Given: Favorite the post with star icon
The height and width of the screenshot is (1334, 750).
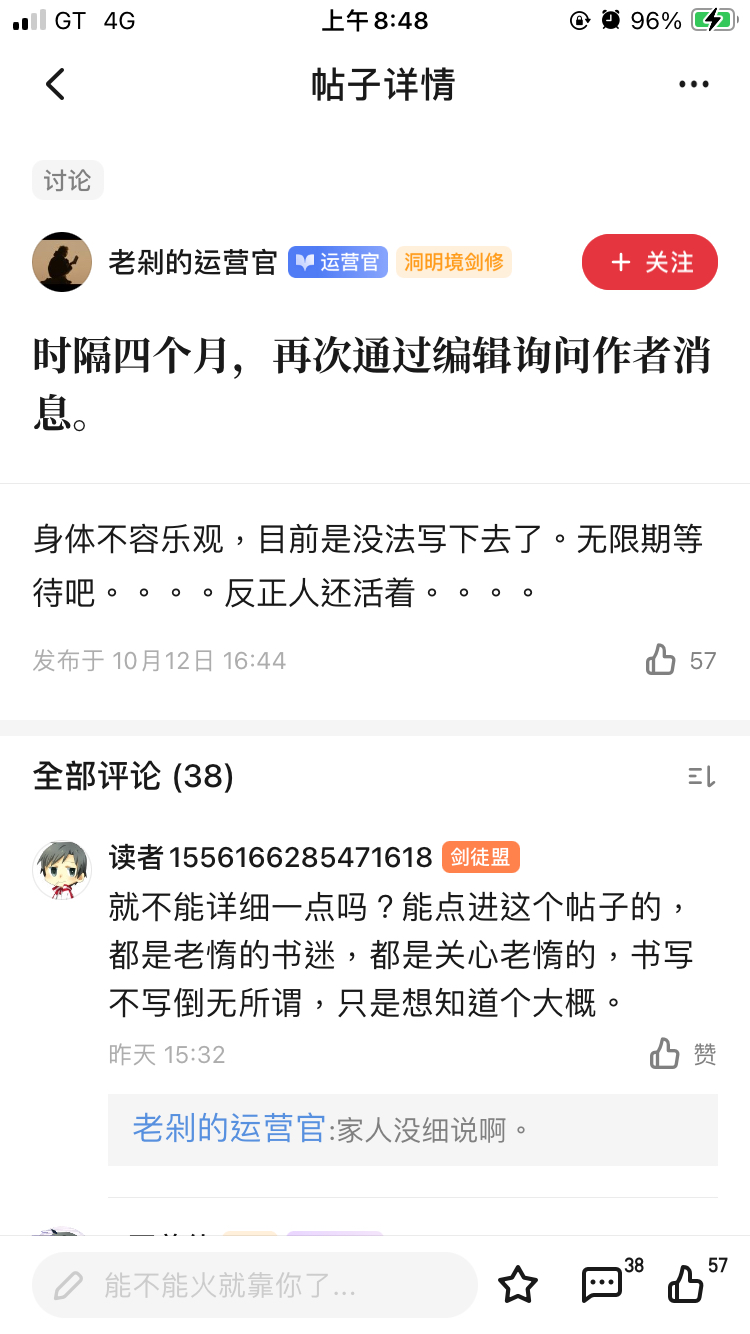Looking at the screenshot, I should point(518,1285).
